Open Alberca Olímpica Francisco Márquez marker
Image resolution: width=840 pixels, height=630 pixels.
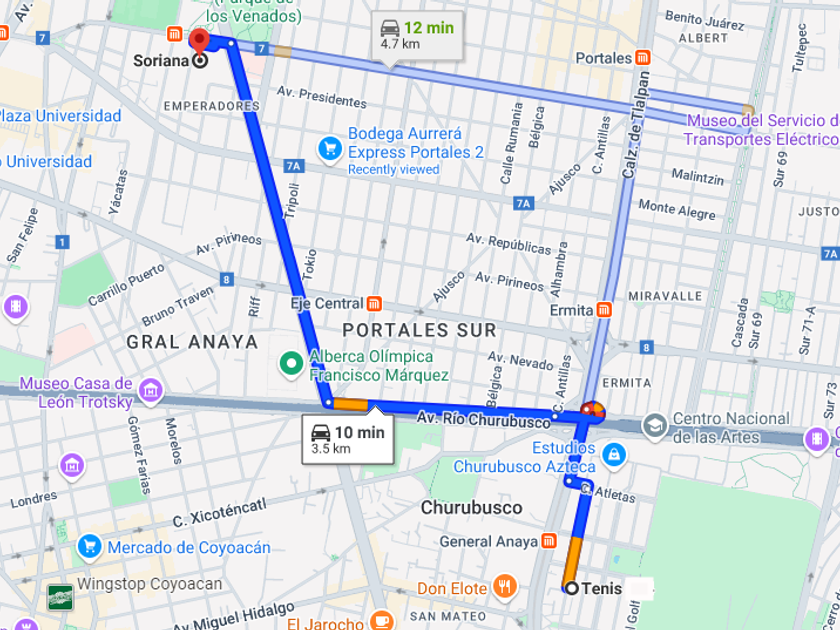(291, 364)
